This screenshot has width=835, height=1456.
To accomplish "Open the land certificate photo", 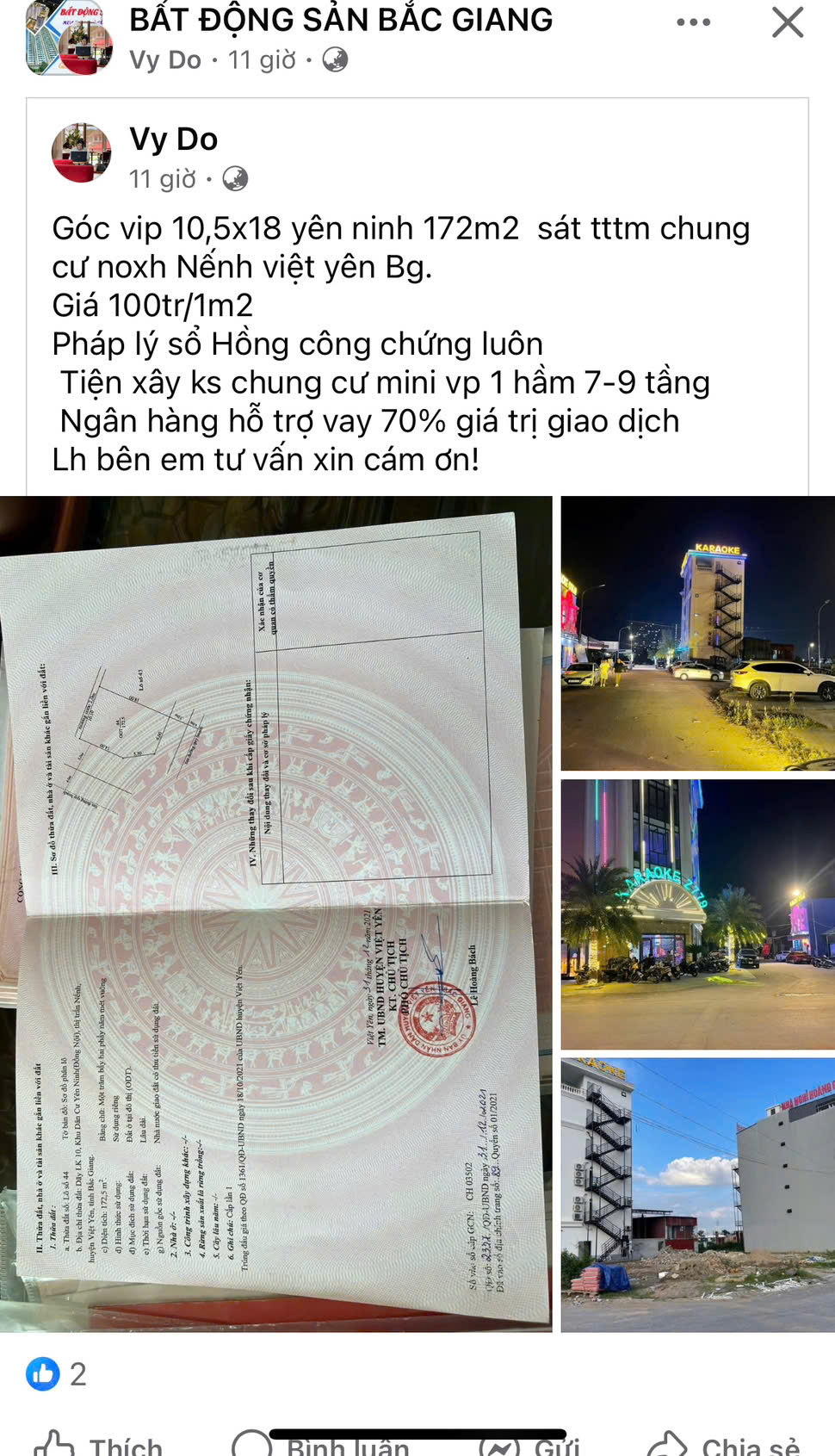I will 275,913.
